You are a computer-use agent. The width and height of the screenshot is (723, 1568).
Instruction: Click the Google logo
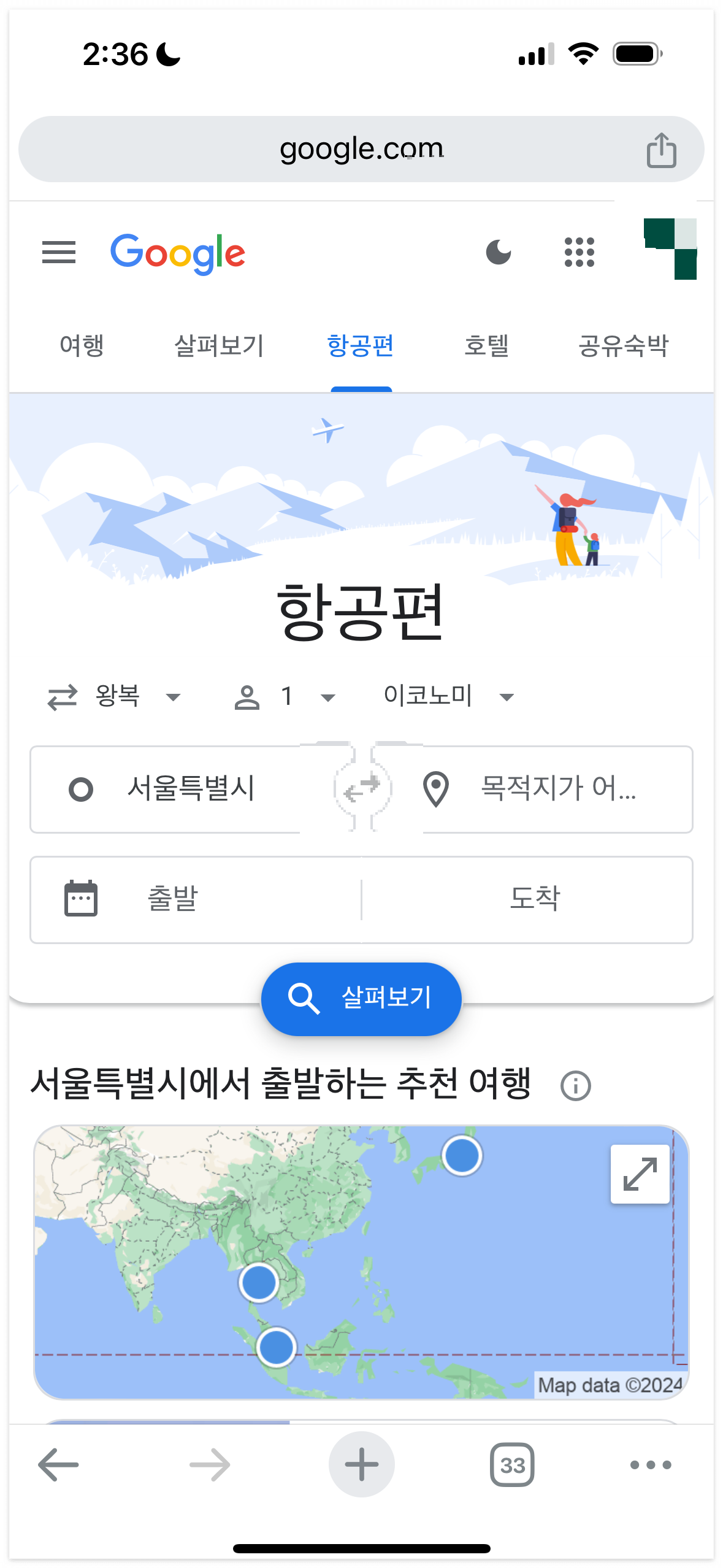coord(177,253)
